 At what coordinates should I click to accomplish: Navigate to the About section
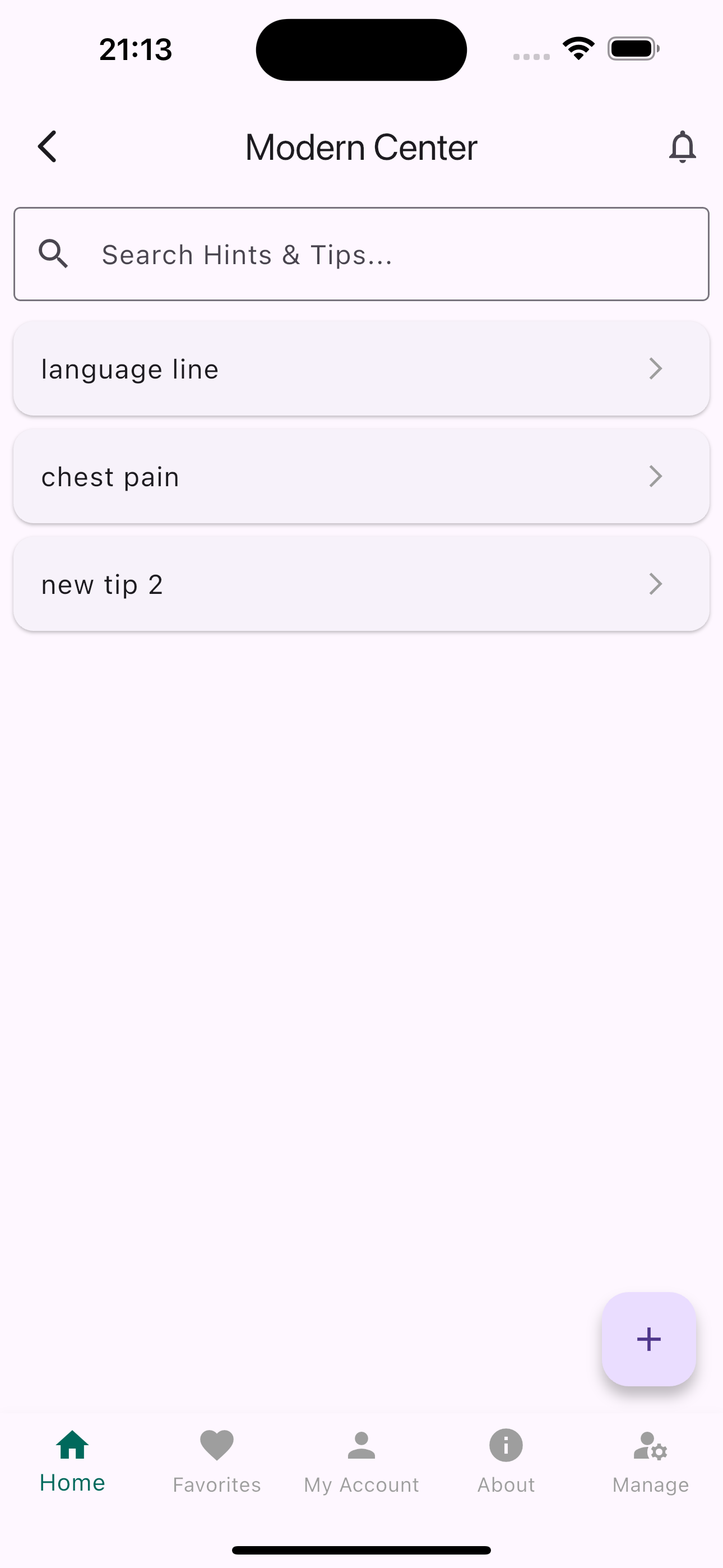click(505, 1461)
